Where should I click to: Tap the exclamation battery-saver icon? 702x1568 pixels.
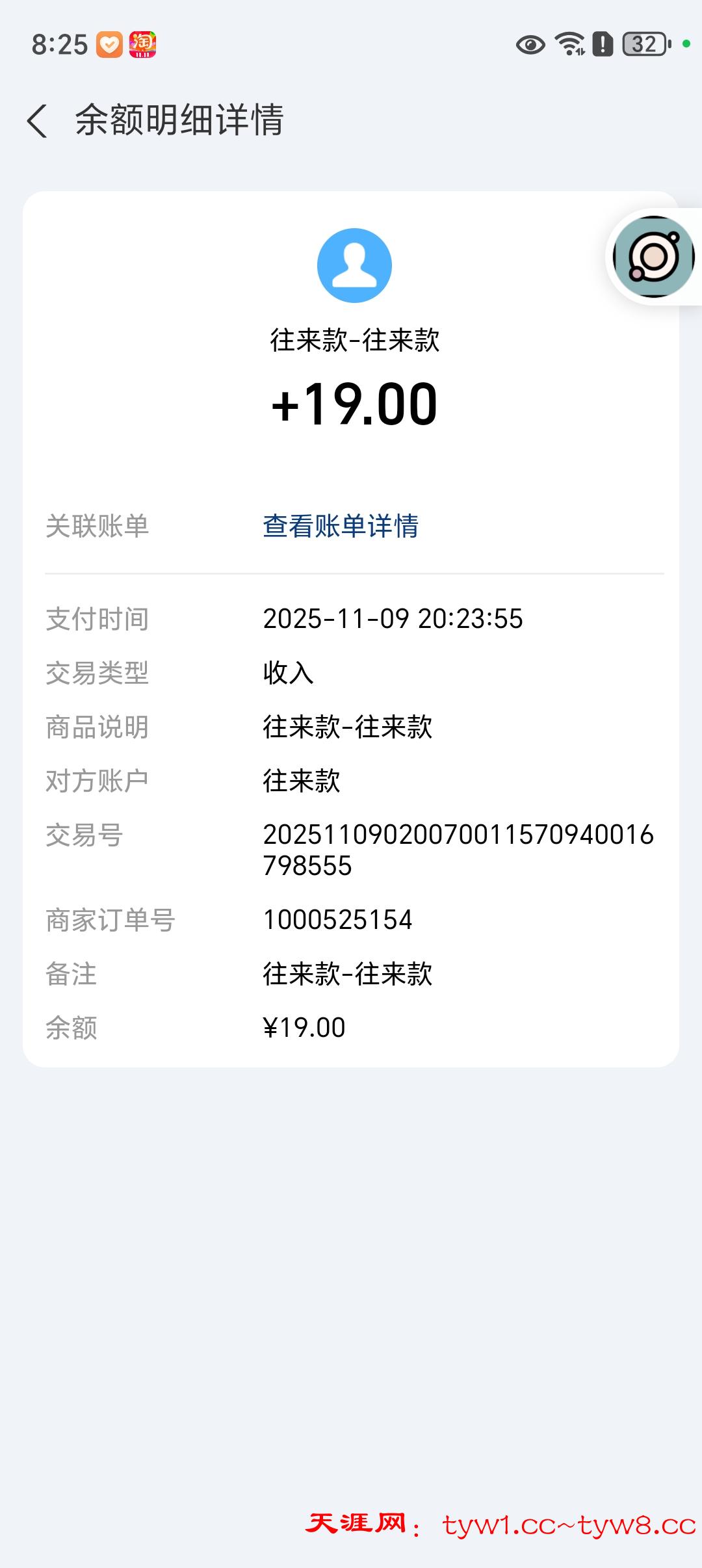601,44
